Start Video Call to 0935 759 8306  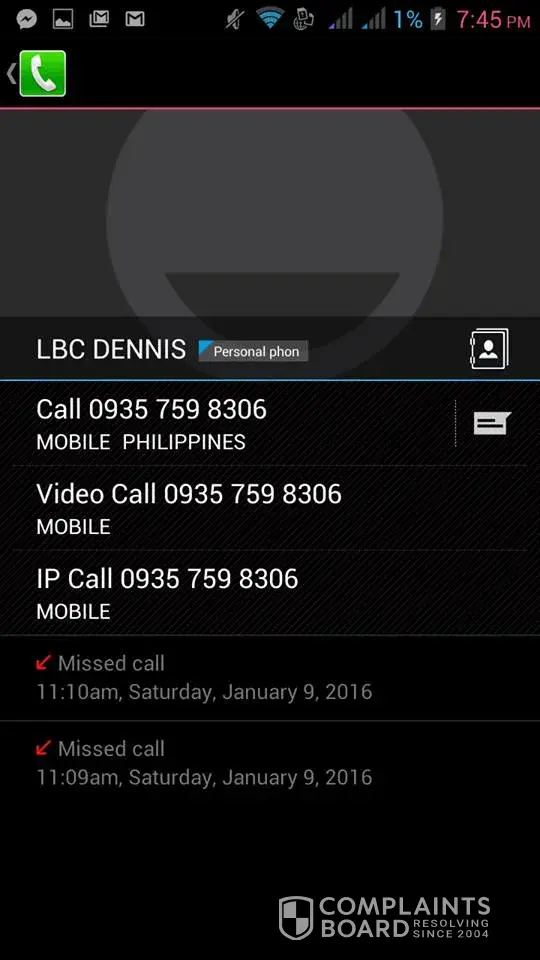(x=270, y=508)
